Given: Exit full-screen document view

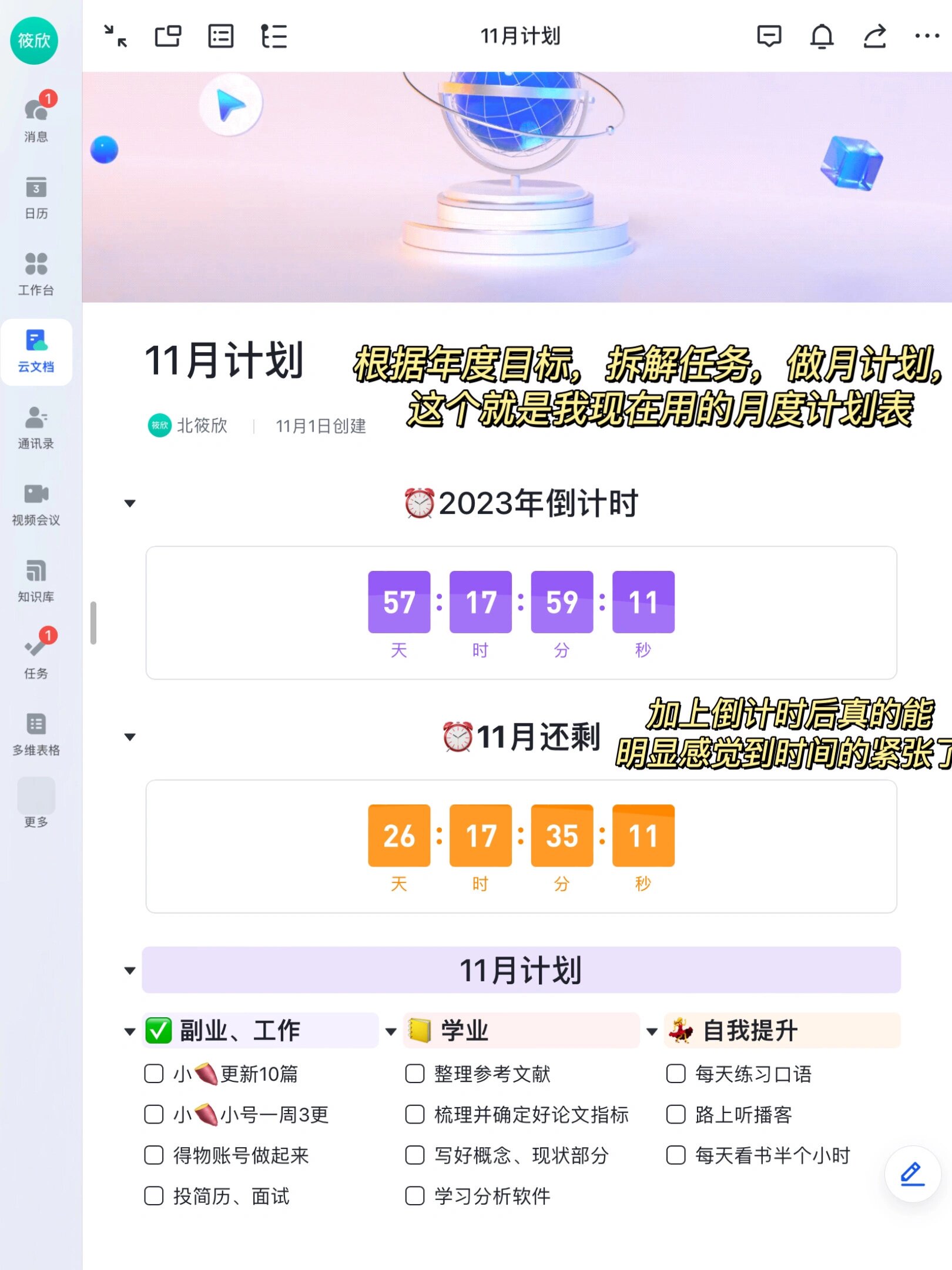Looking at the screenshot, I should 115,36.
